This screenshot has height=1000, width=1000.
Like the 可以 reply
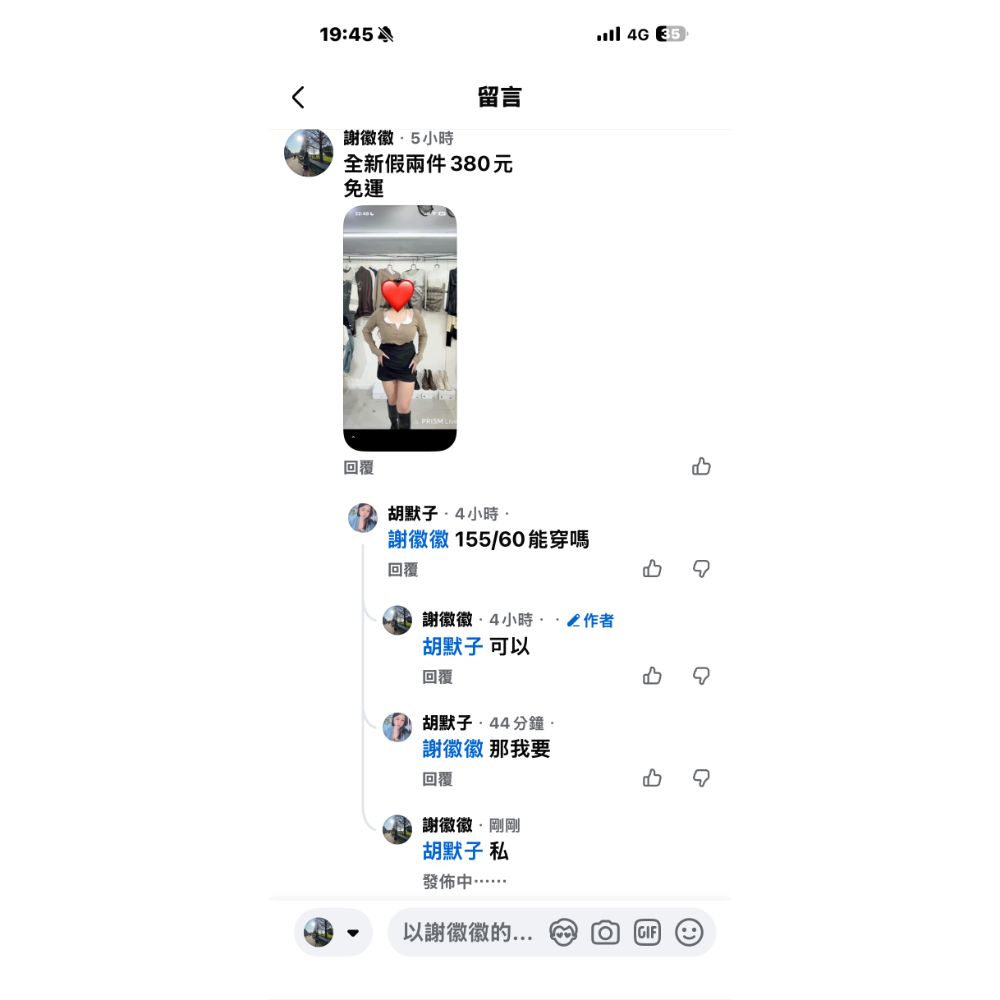click(x=652, y=676)
